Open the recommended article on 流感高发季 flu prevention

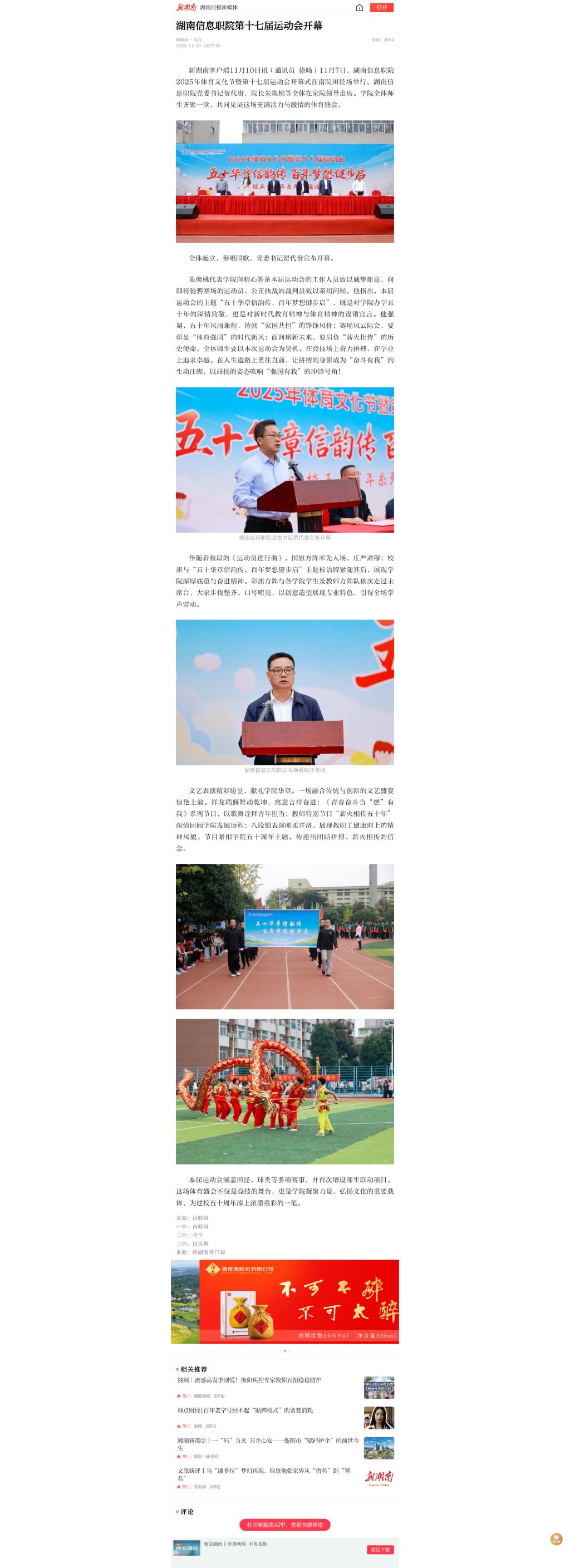coord(250,1380)
